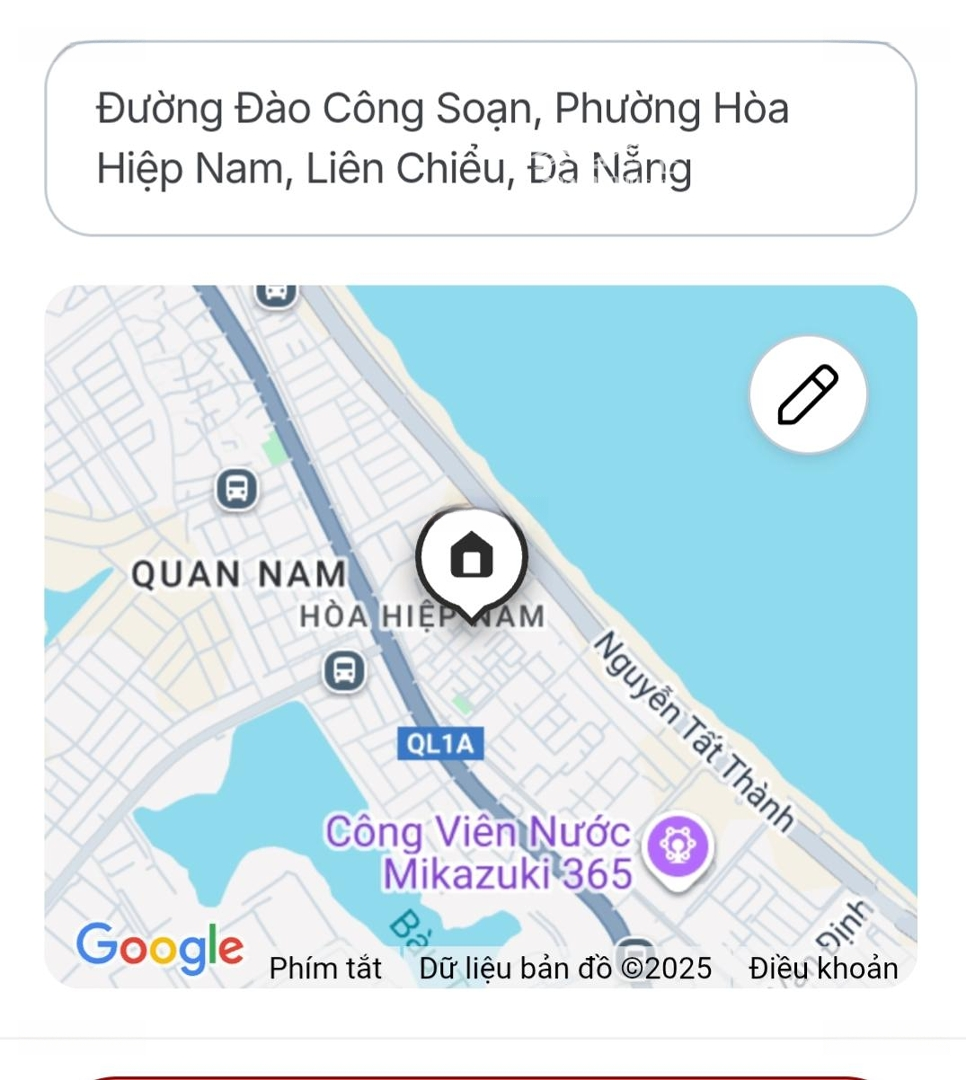The image size is (966, 1080).
Task: Click the bus stop icon near Quan Nam
Action: tap(235, 490)
